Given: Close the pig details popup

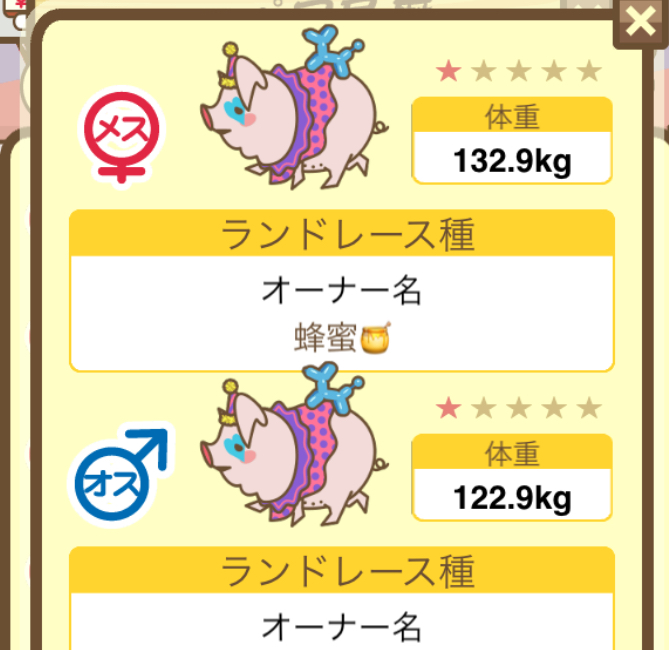Looking at the screenshot, I should click(639, 23).
